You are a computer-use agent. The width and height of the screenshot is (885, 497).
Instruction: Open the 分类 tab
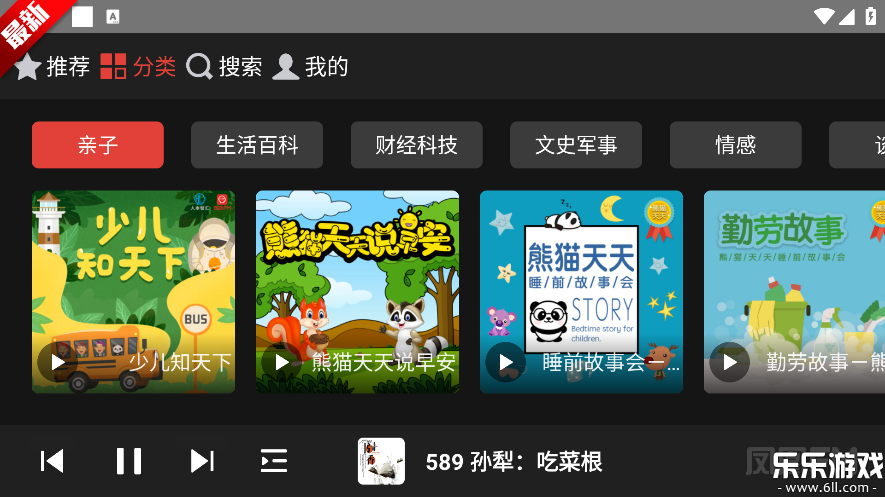point(139,67)
